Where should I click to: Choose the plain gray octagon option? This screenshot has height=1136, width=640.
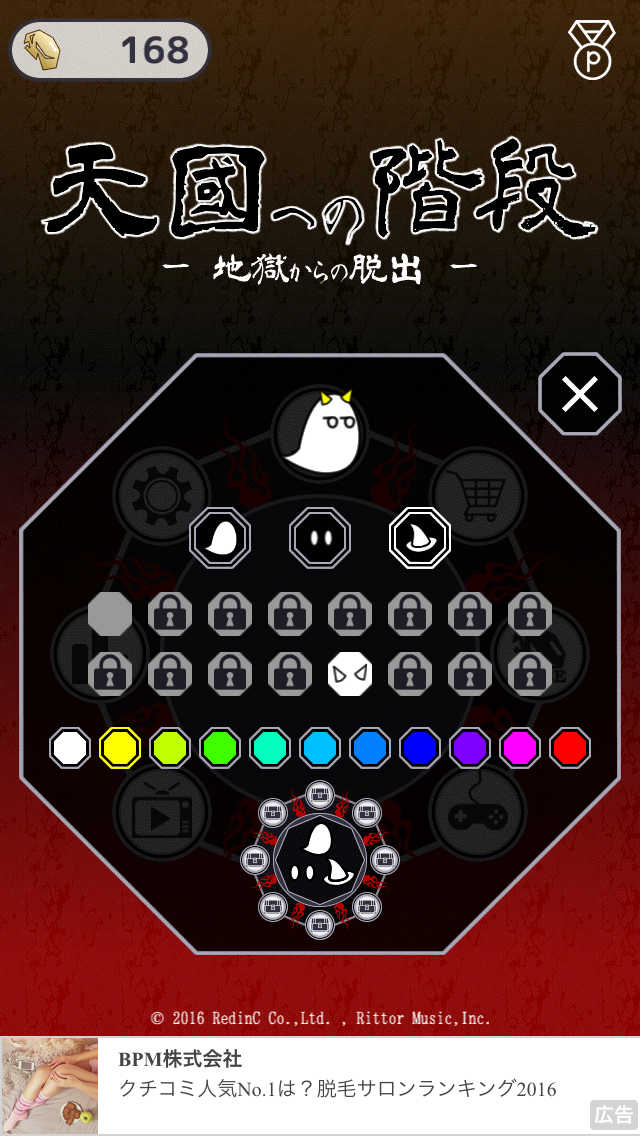110,614
